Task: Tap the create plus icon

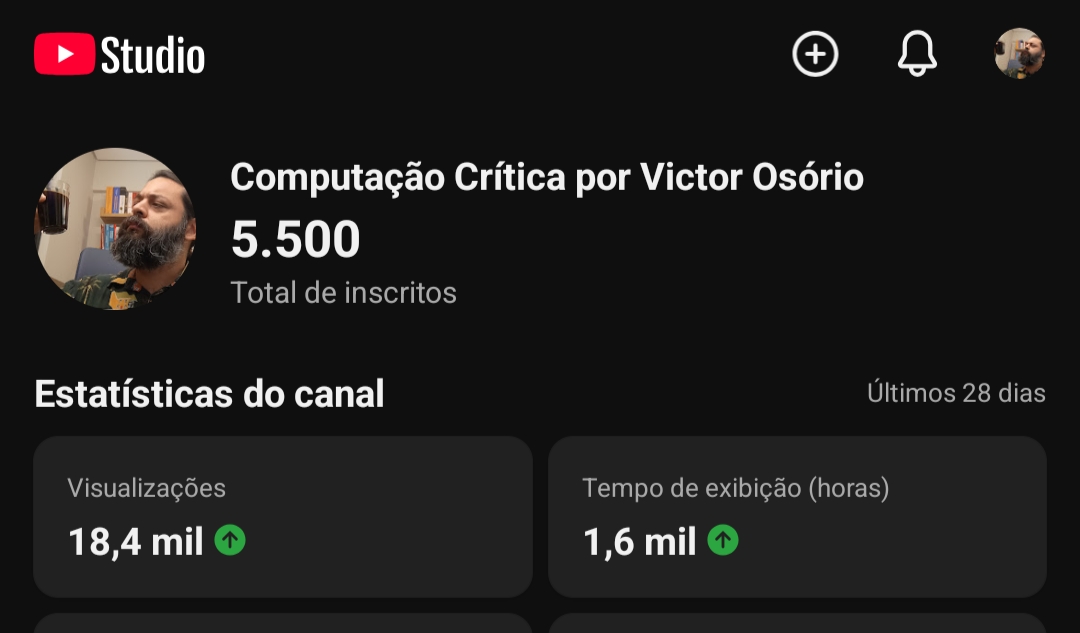Action: click(x=815, y=54)
